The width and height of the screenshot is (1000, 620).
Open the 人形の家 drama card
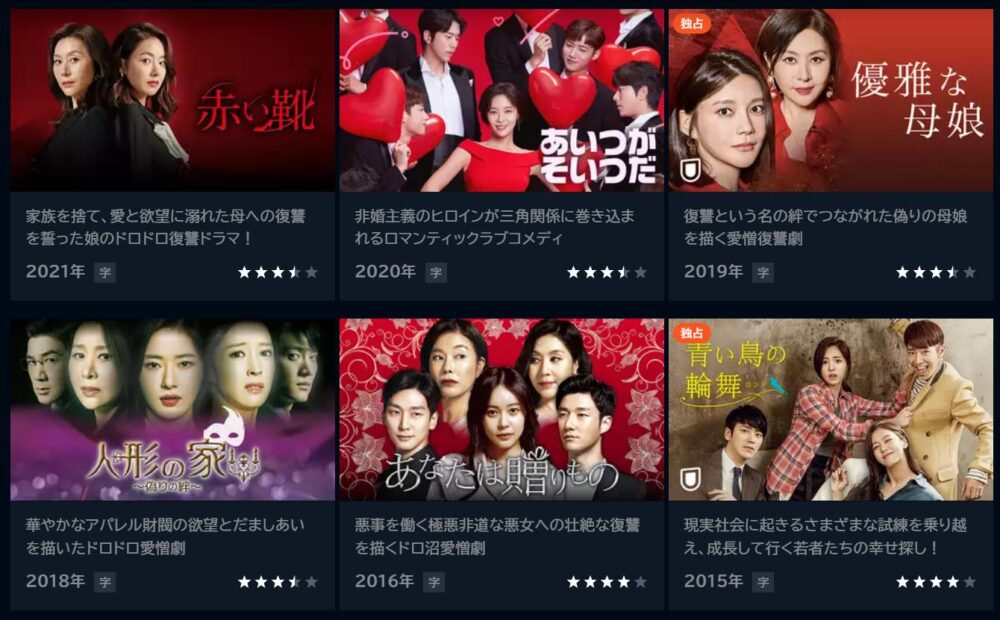pyautogui.click(x=172, y=410)
